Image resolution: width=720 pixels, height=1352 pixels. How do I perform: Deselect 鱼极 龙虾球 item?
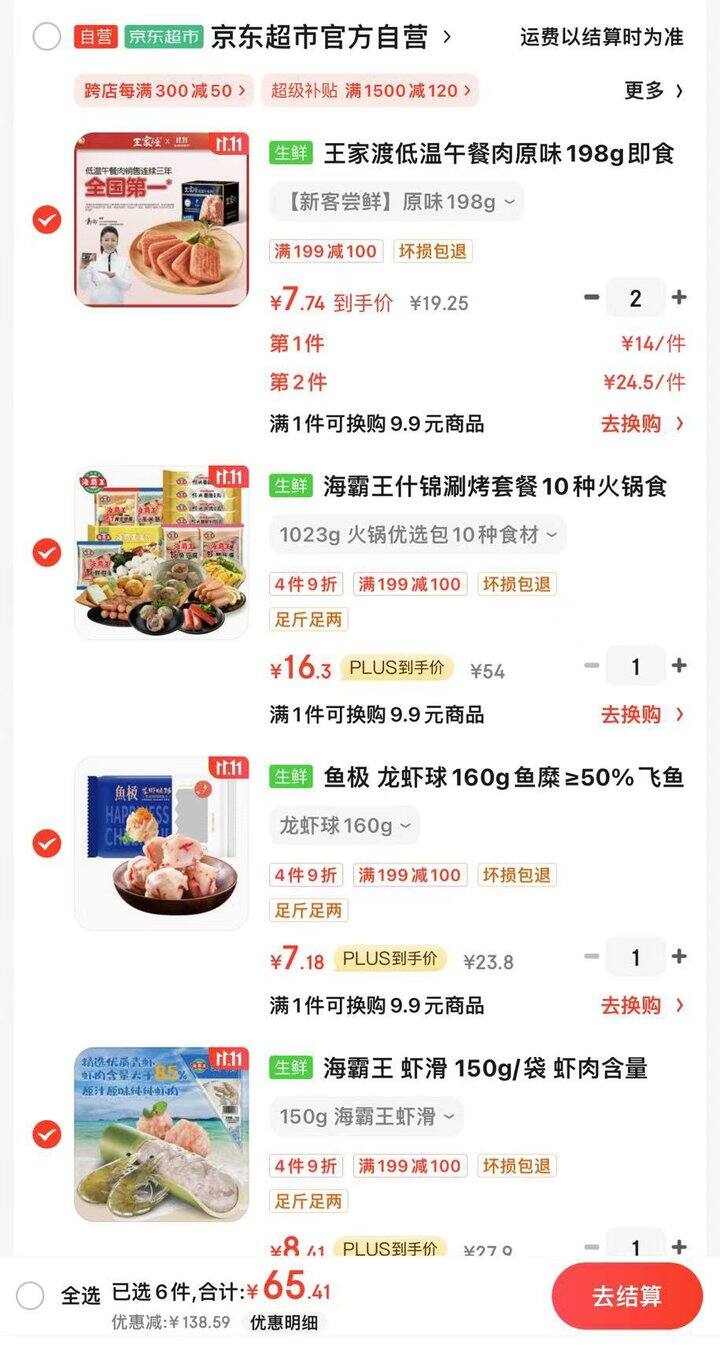[46, 843]
